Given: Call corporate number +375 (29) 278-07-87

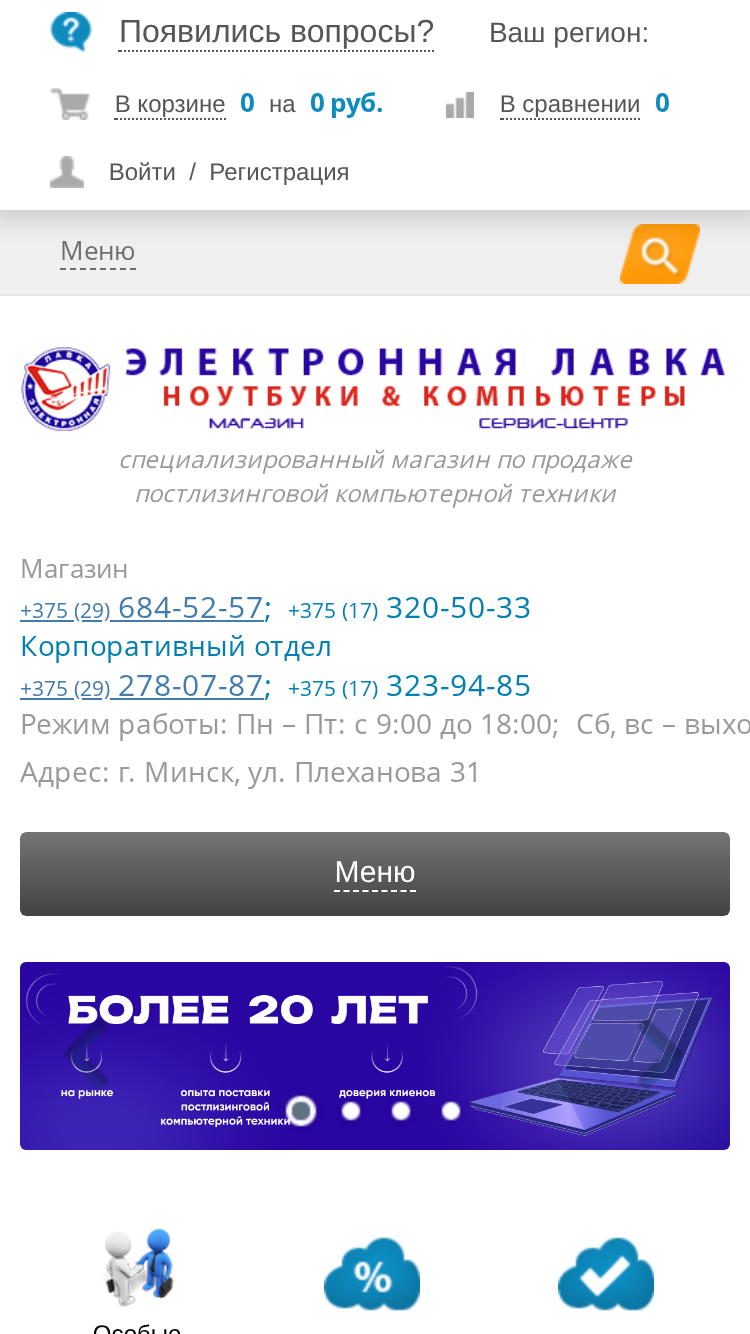Looking at the screenshot, I should tap(145, 686).
